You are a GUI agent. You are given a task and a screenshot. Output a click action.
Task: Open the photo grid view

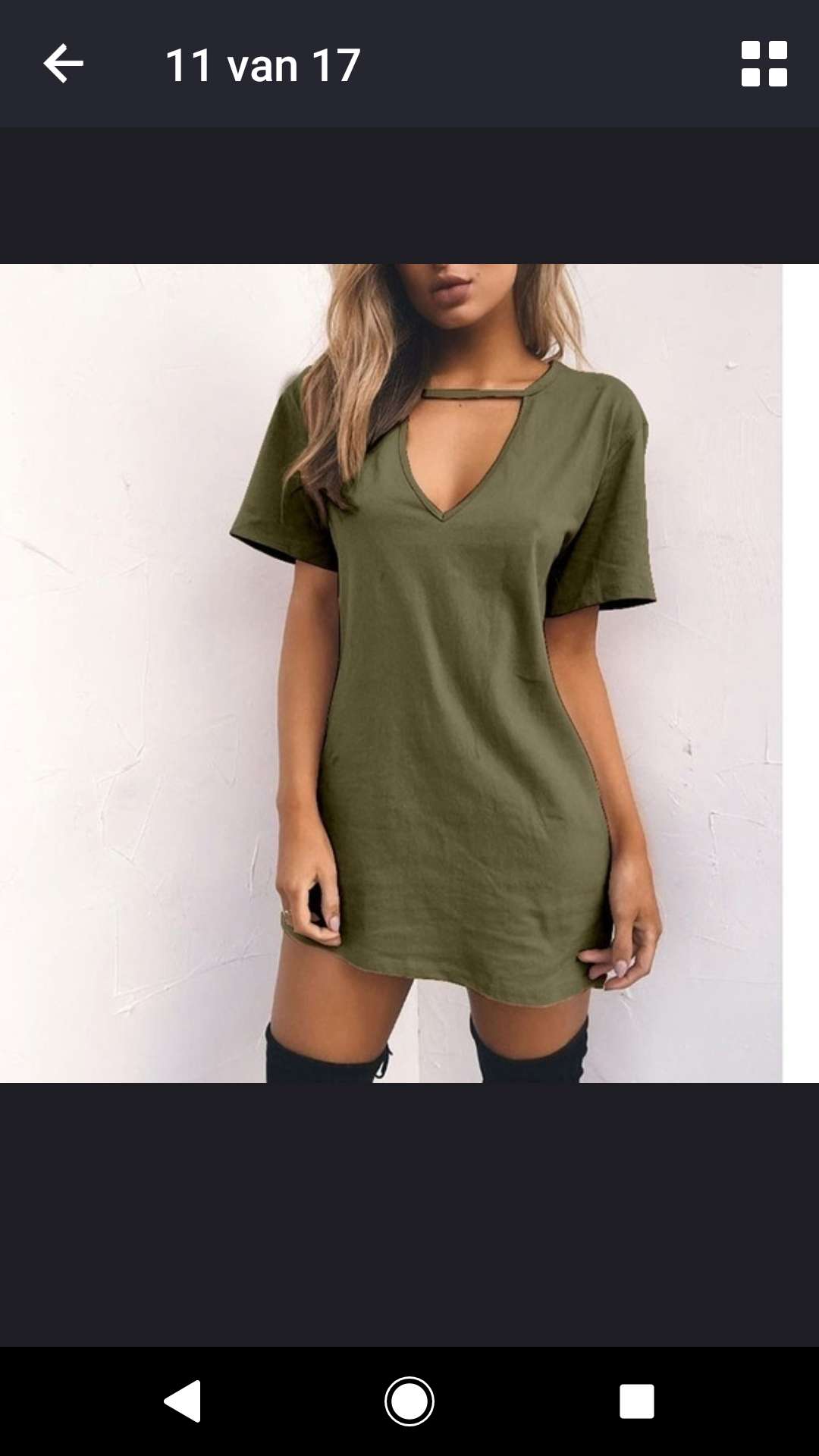coord(764,64)
